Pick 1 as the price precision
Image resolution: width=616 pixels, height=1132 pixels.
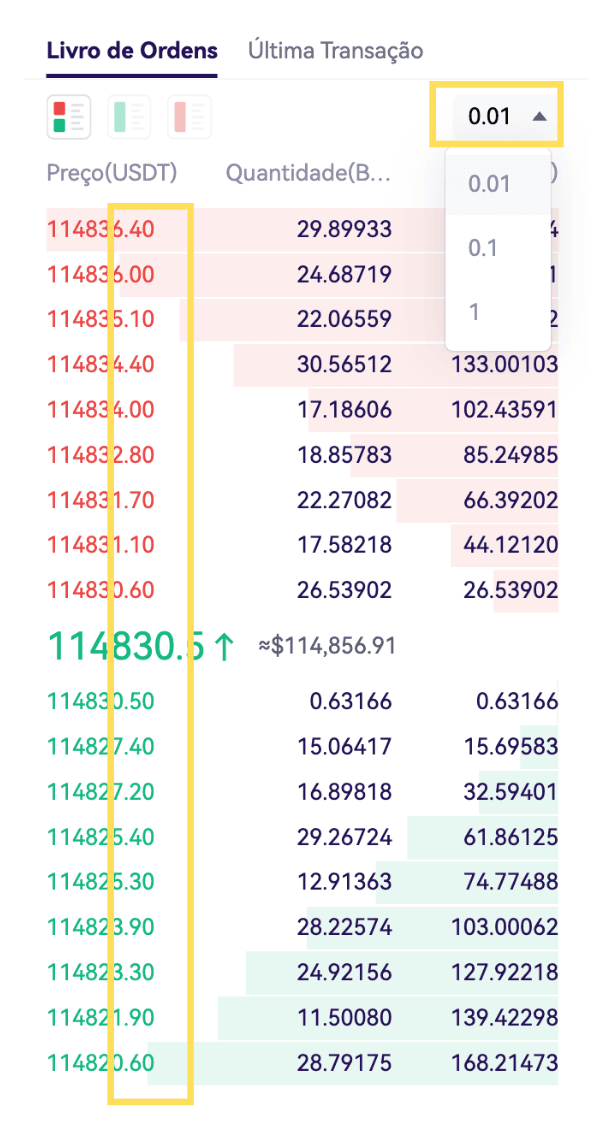point(476,311)
